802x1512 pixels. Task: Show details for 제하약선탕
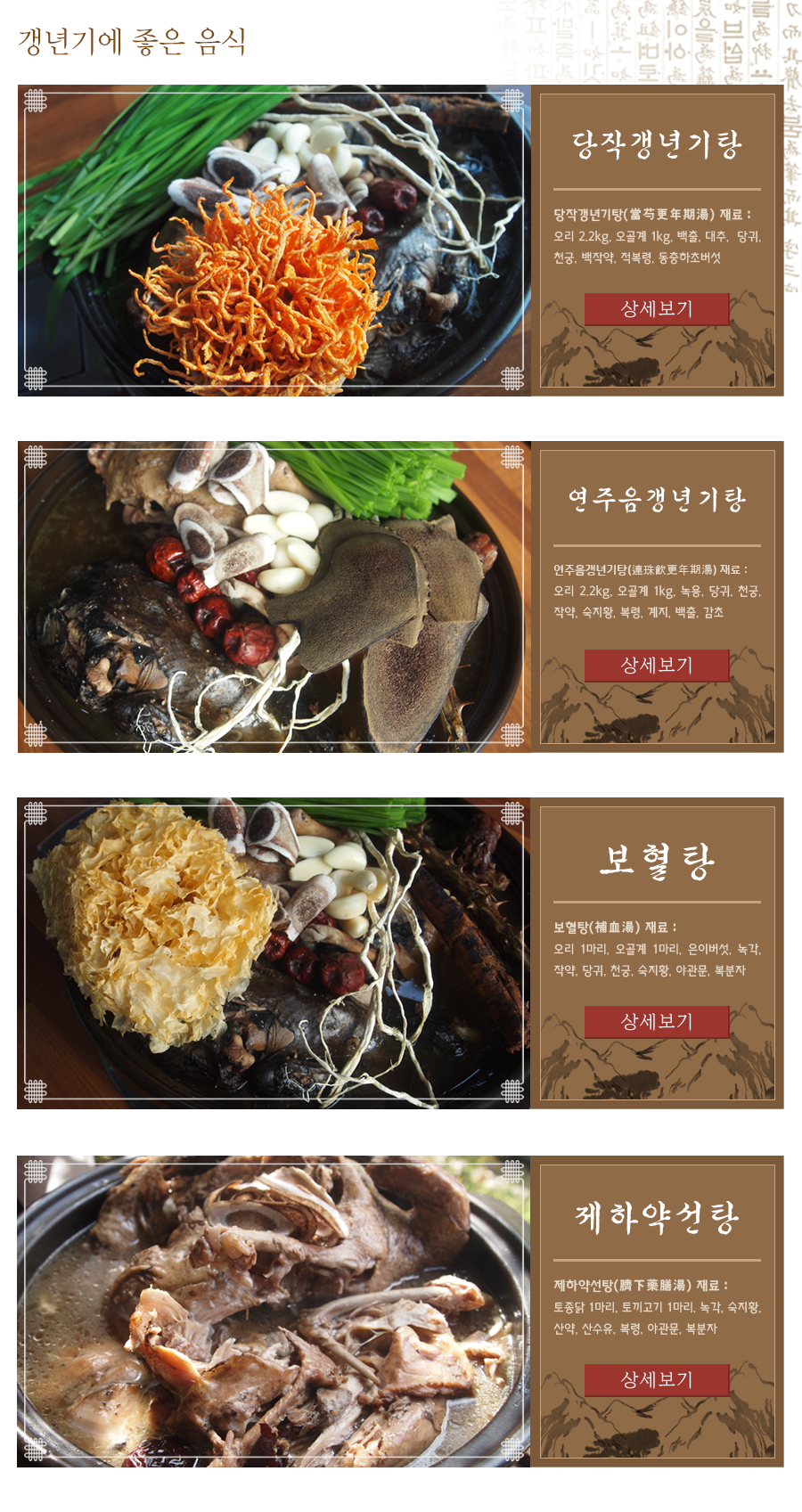click(x=657, y=1380)
